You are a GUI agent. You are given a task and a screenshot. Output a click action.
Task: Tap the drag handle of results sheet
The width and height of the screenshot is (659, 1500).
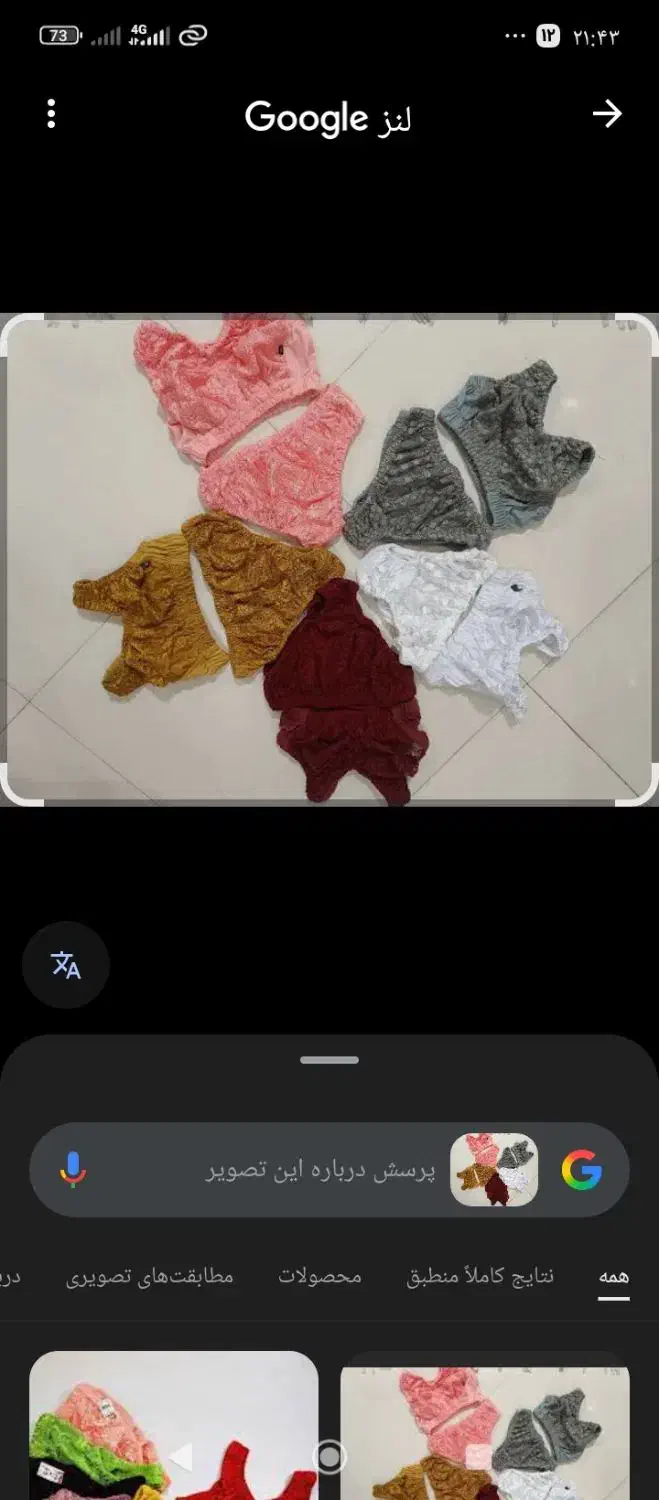329,1060
